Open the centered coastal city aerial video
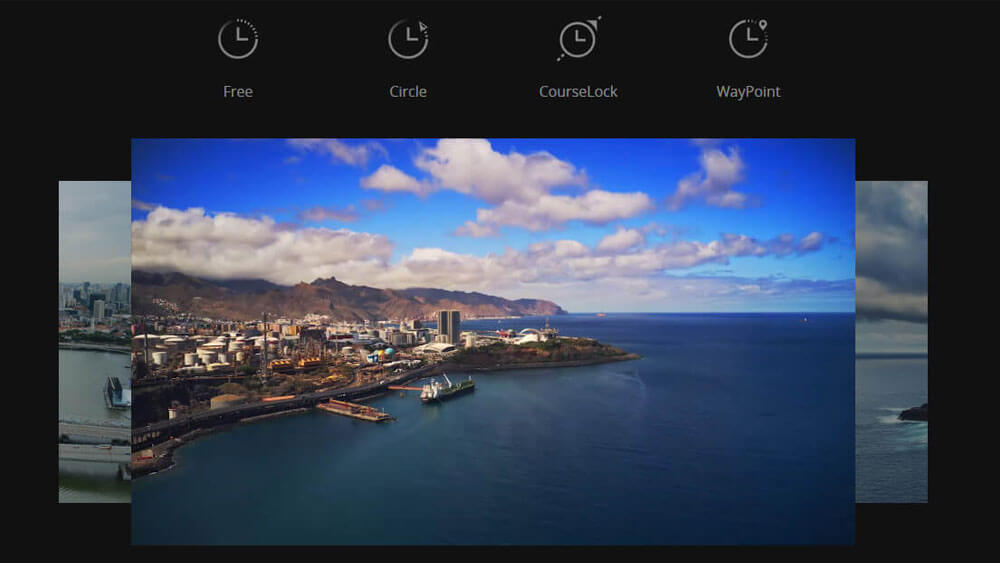 pos(493,341)
